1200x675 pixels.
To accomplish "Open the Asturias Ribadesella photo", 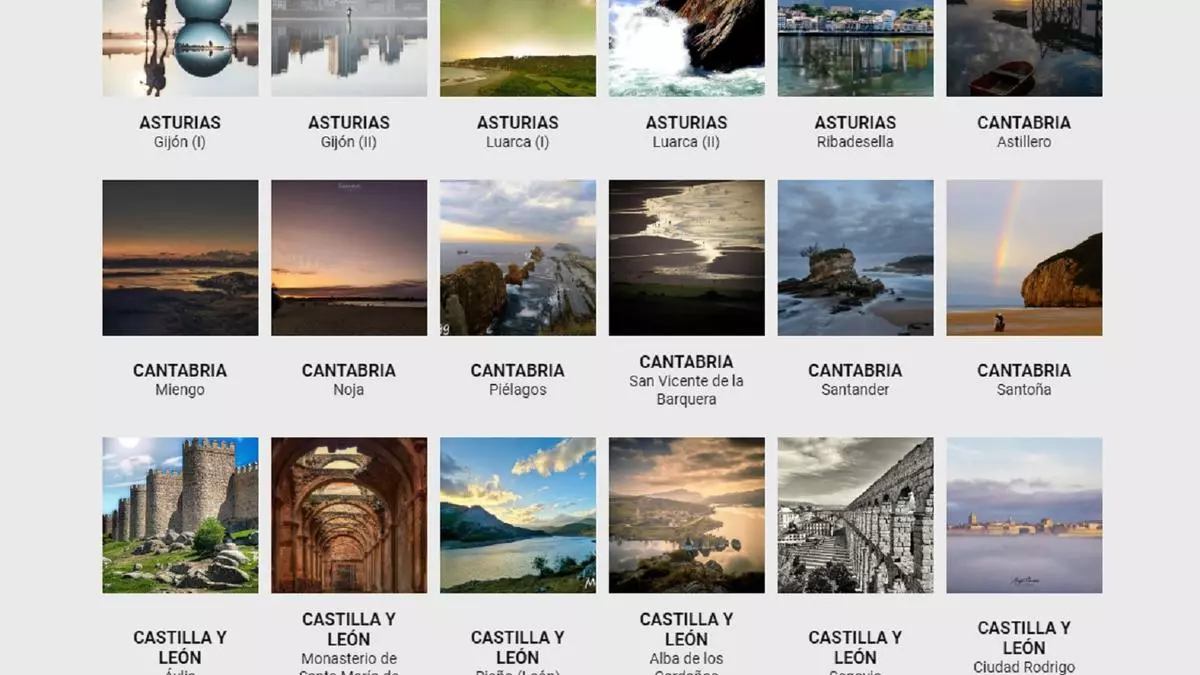I will point(855,48).
